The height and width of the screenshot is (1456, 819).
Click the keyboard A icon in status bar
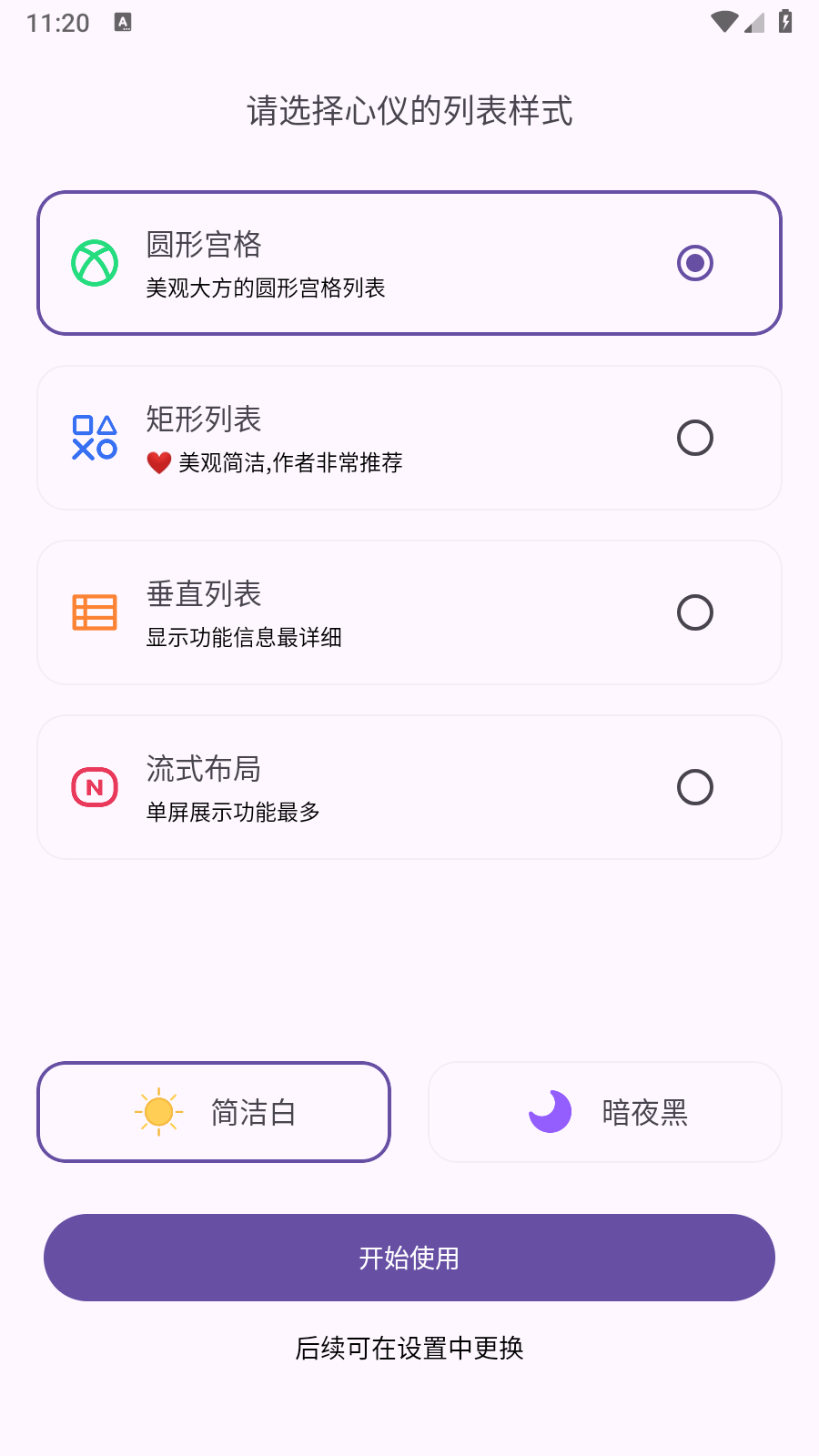(x=121, y=21)
